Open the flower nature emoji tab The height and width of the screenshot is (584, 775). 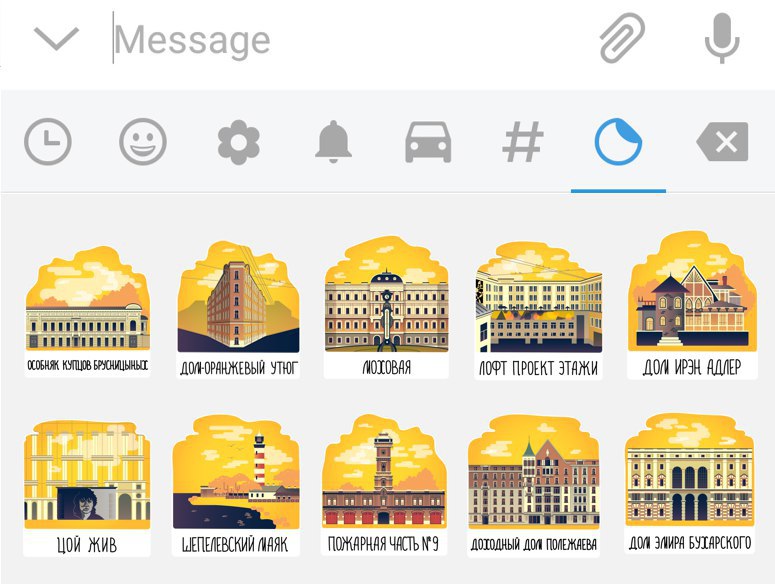(x=239, y=143)
